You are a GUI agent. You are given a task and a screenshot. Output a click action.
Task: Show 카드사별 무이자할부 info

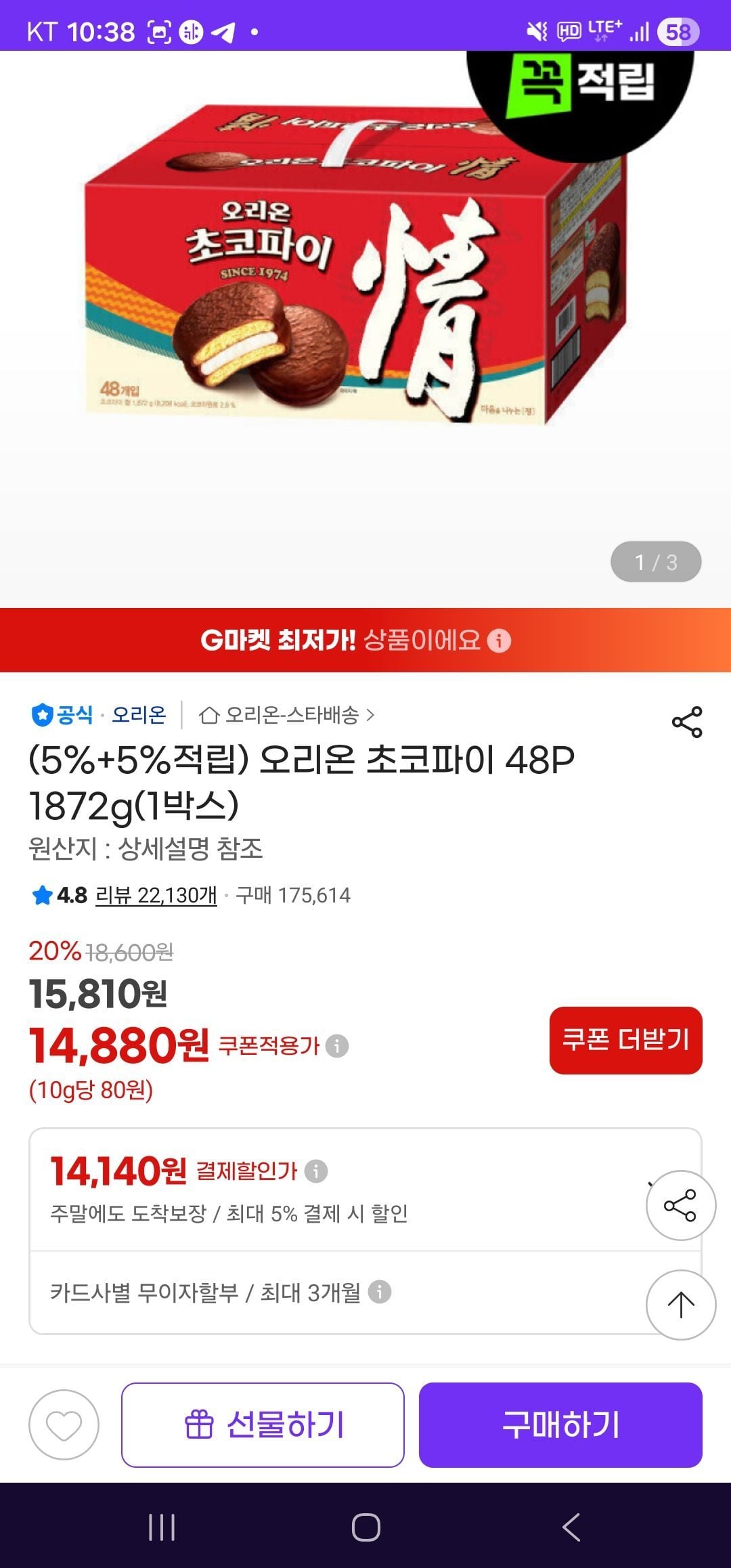[x=380, y=1292]
